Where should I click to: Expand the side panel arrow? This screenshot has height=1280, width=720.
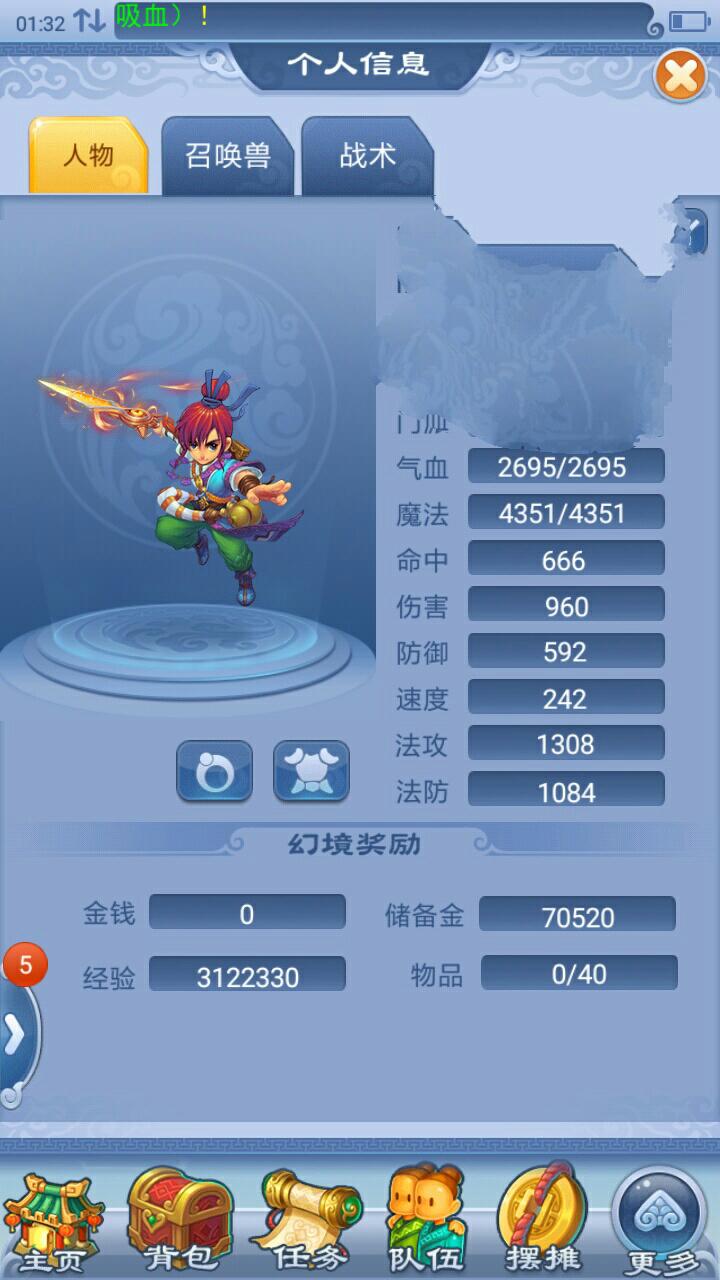tap(16, 1037)
